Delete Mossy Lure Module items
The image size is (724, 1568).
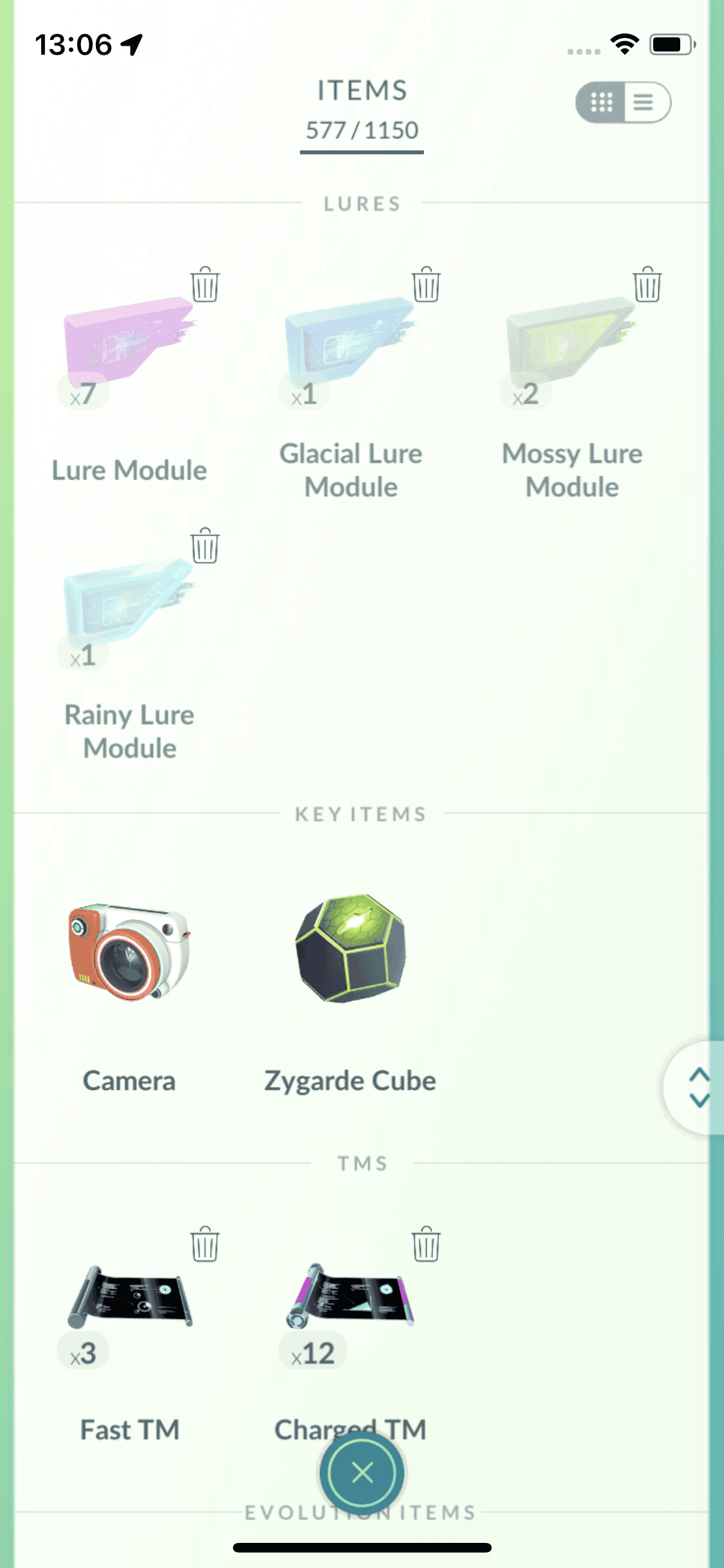tap(647, 285)
